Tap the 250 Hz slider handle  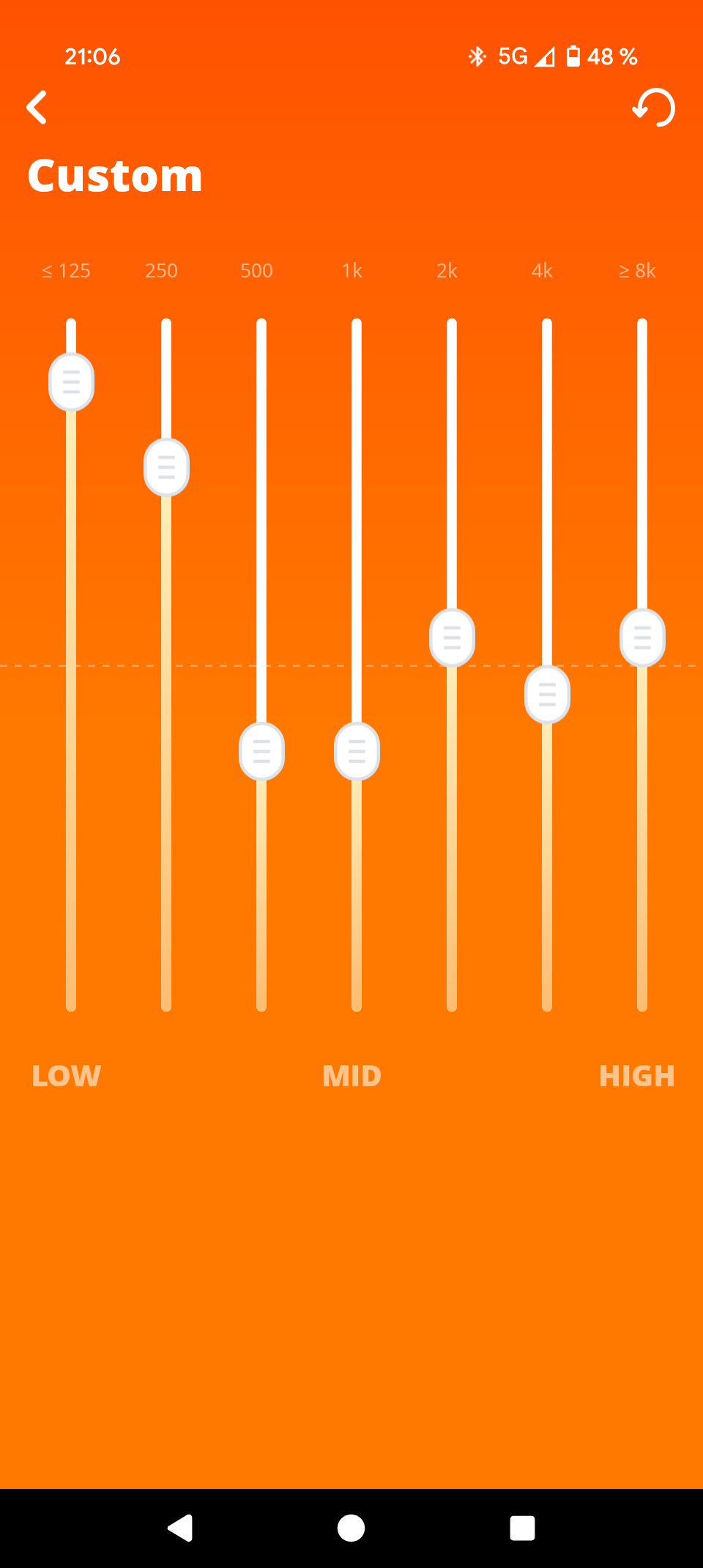pyautogui.click(x=166, y=467)
